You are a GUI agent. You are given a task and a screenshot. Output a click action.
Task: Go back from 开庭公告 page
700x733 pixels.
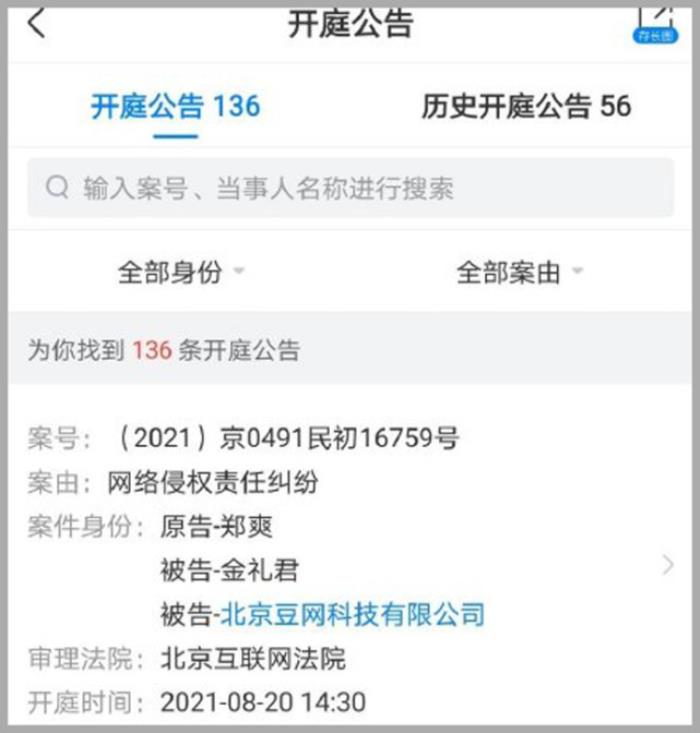pyautogui.click(x=37, y=23)
